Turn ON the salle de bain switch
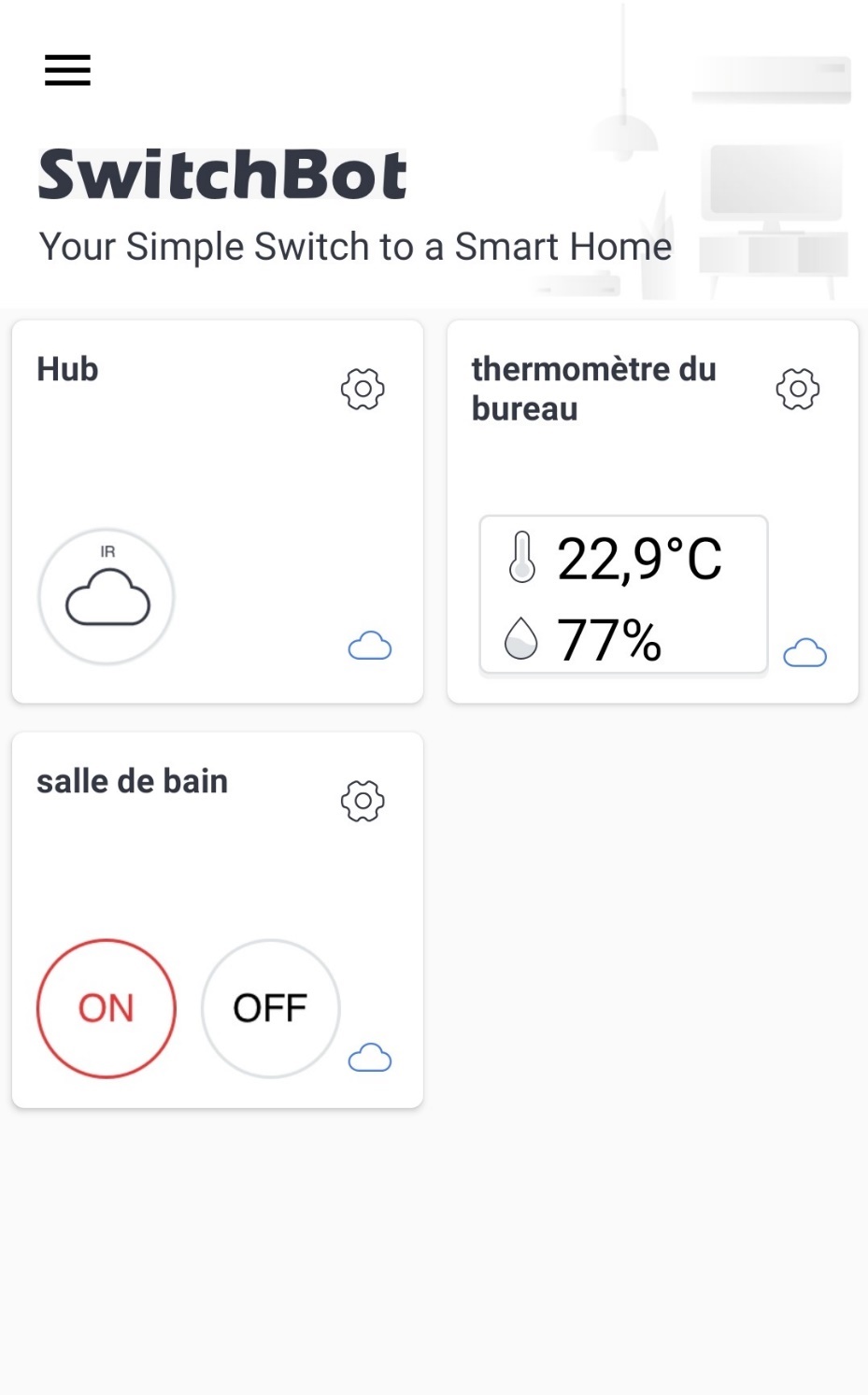Viewport: 868px width, 1395px height. click(107, 1008)
